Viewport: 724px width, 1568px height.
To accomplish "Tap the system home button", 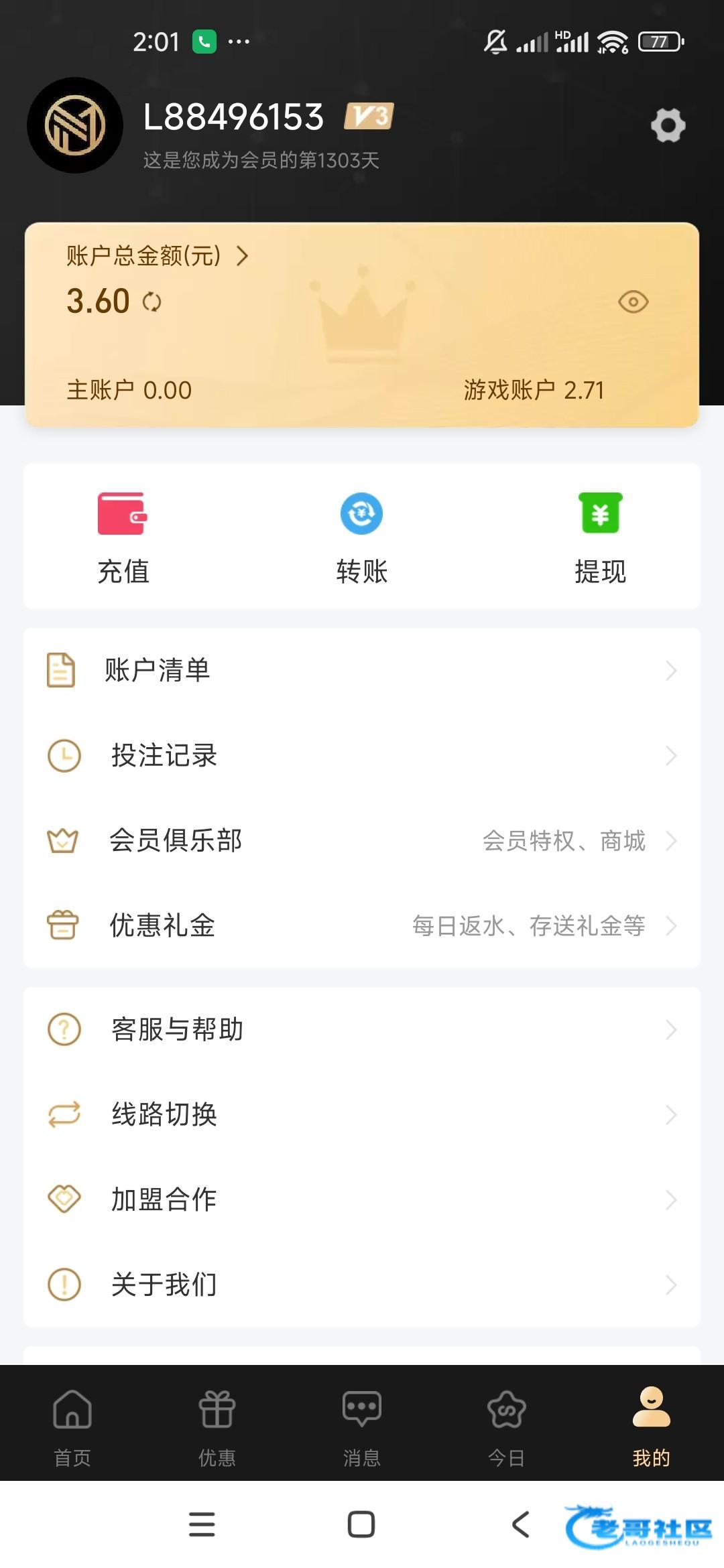I will point(361,1524).
